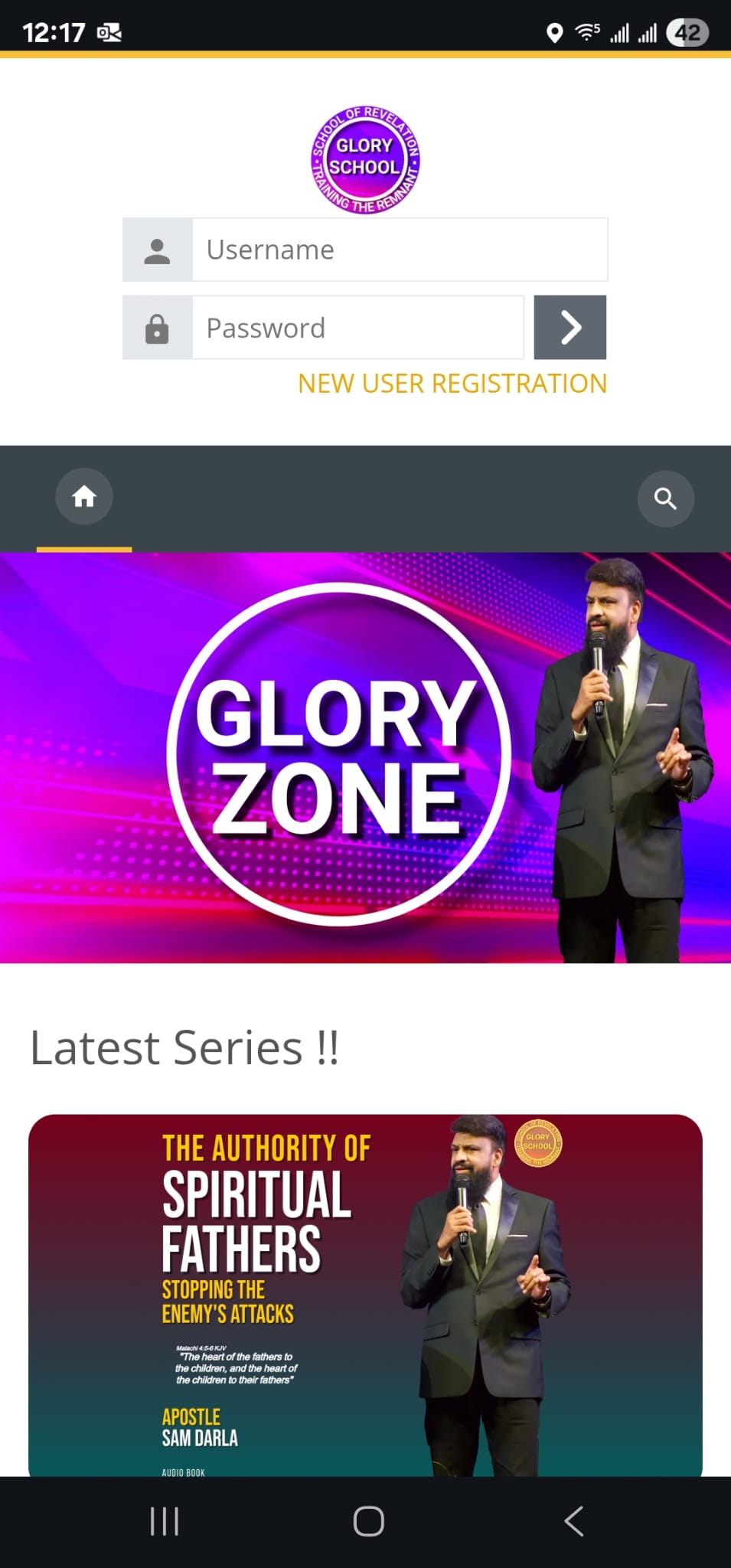This screenshot has width=731, height=1568.
Task: Open search using the magnifier icon
Action: point(665,498)
